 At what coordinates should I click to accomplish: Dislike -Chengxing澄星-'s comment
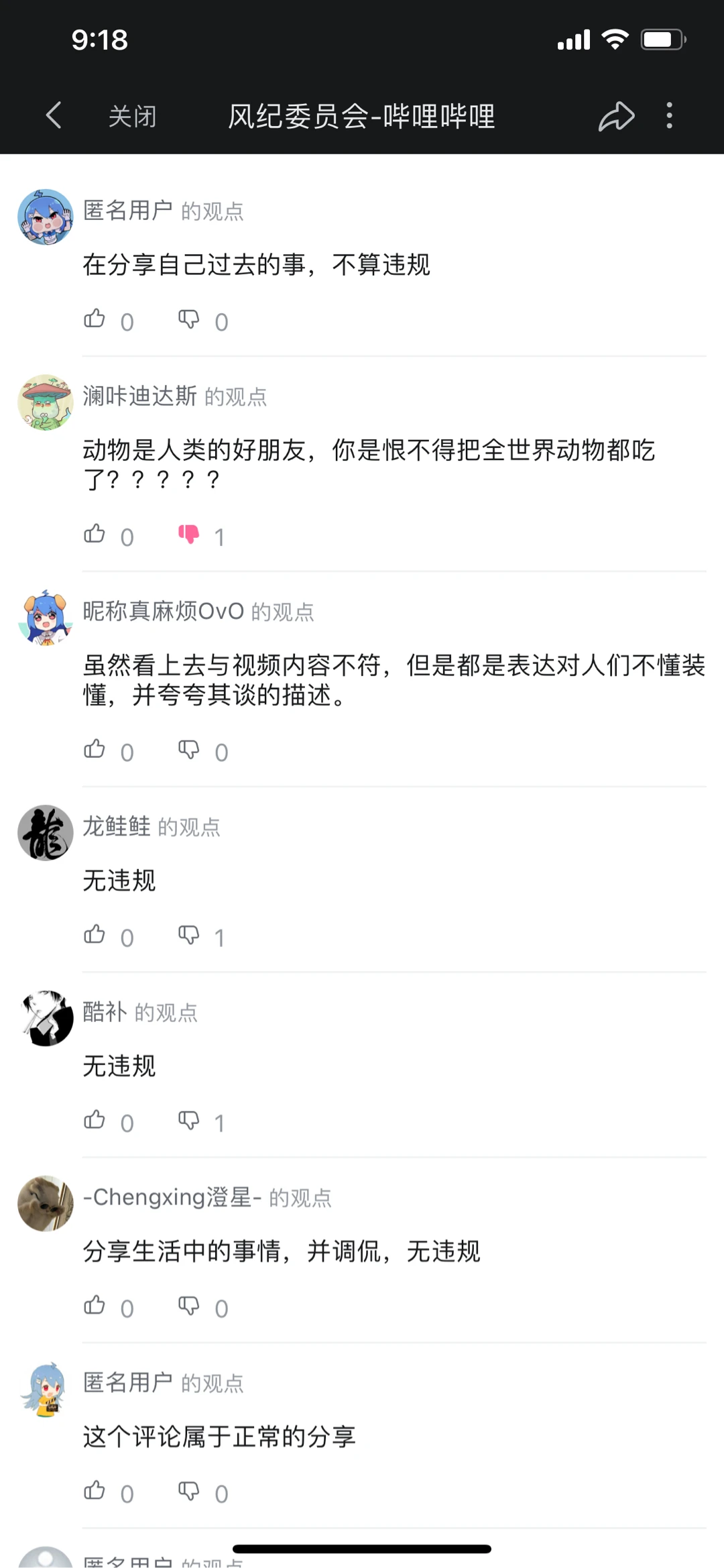click(189, 1306)
